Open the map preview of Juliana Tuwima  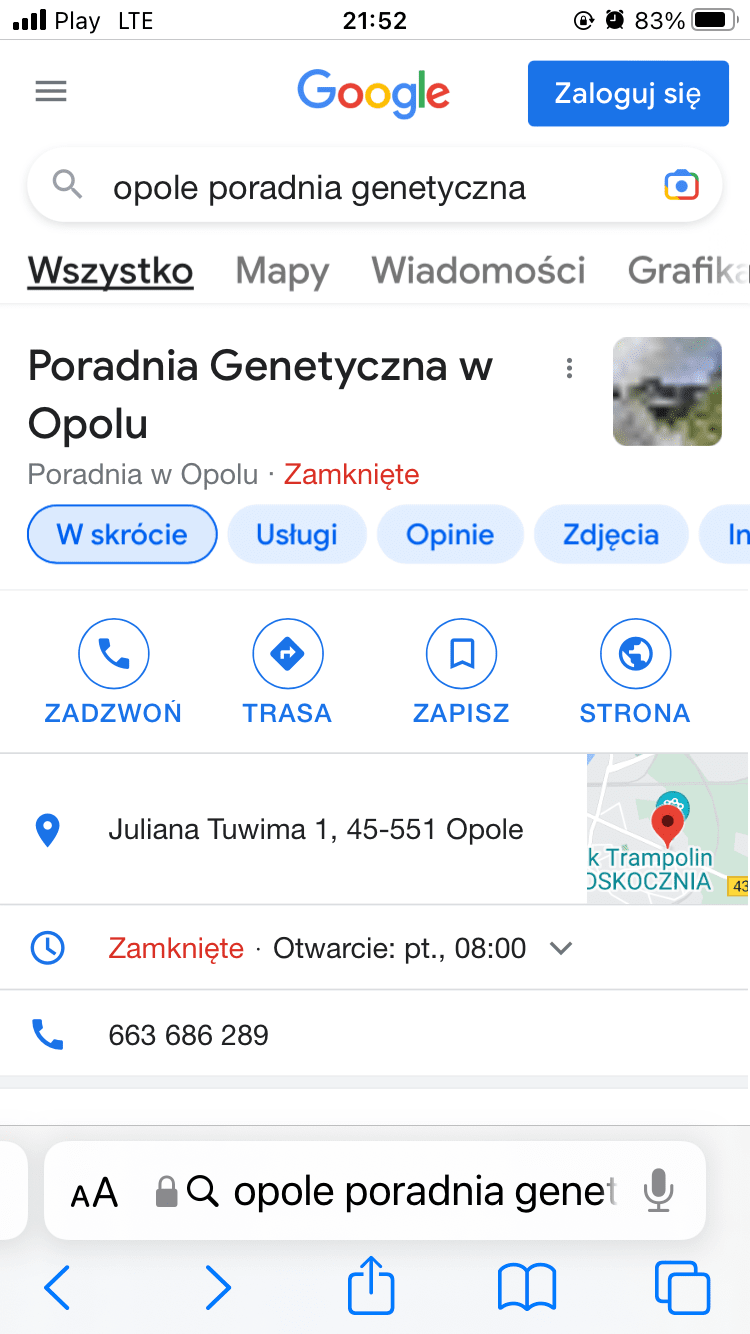pyautogui.click(x=667, y=829)
